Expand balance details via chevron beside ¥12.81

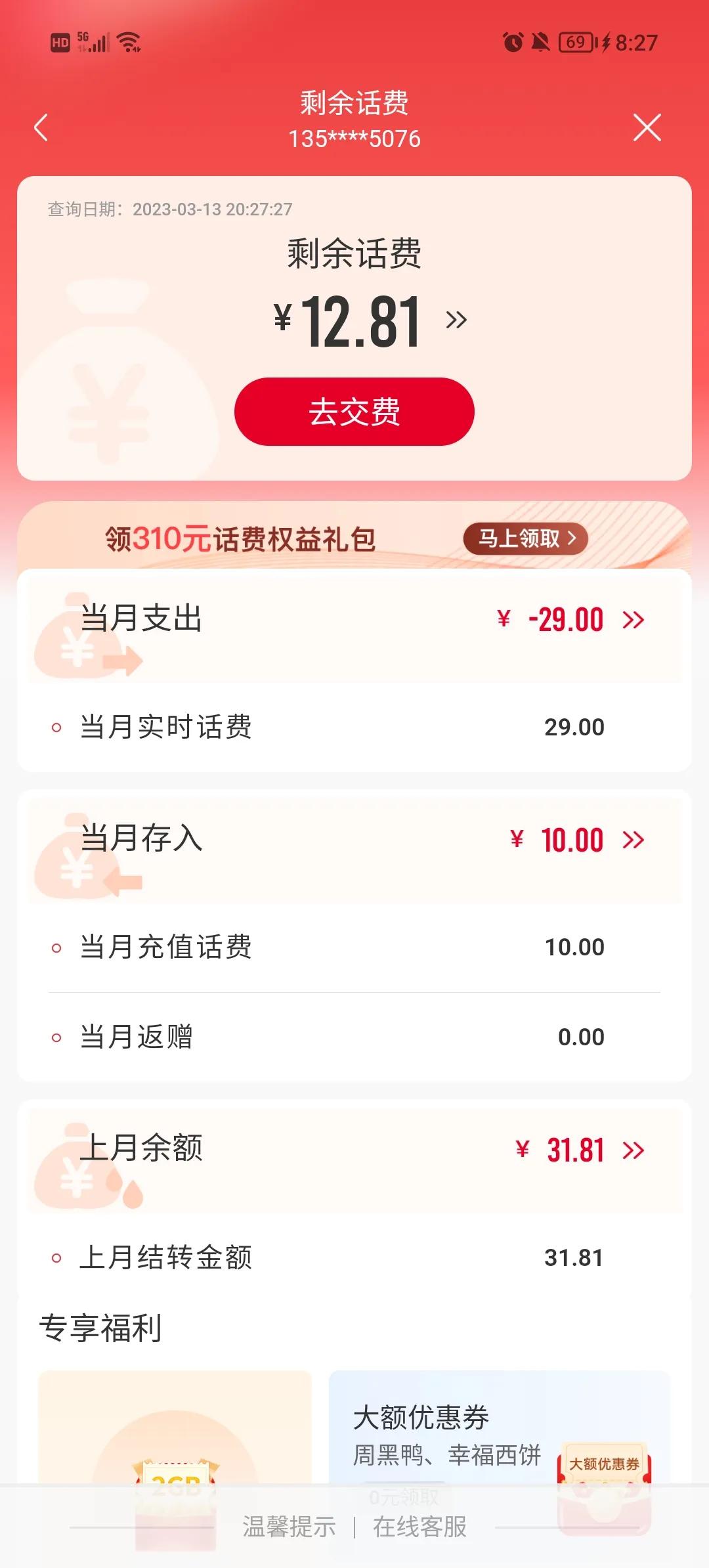(x=458, y=320)
